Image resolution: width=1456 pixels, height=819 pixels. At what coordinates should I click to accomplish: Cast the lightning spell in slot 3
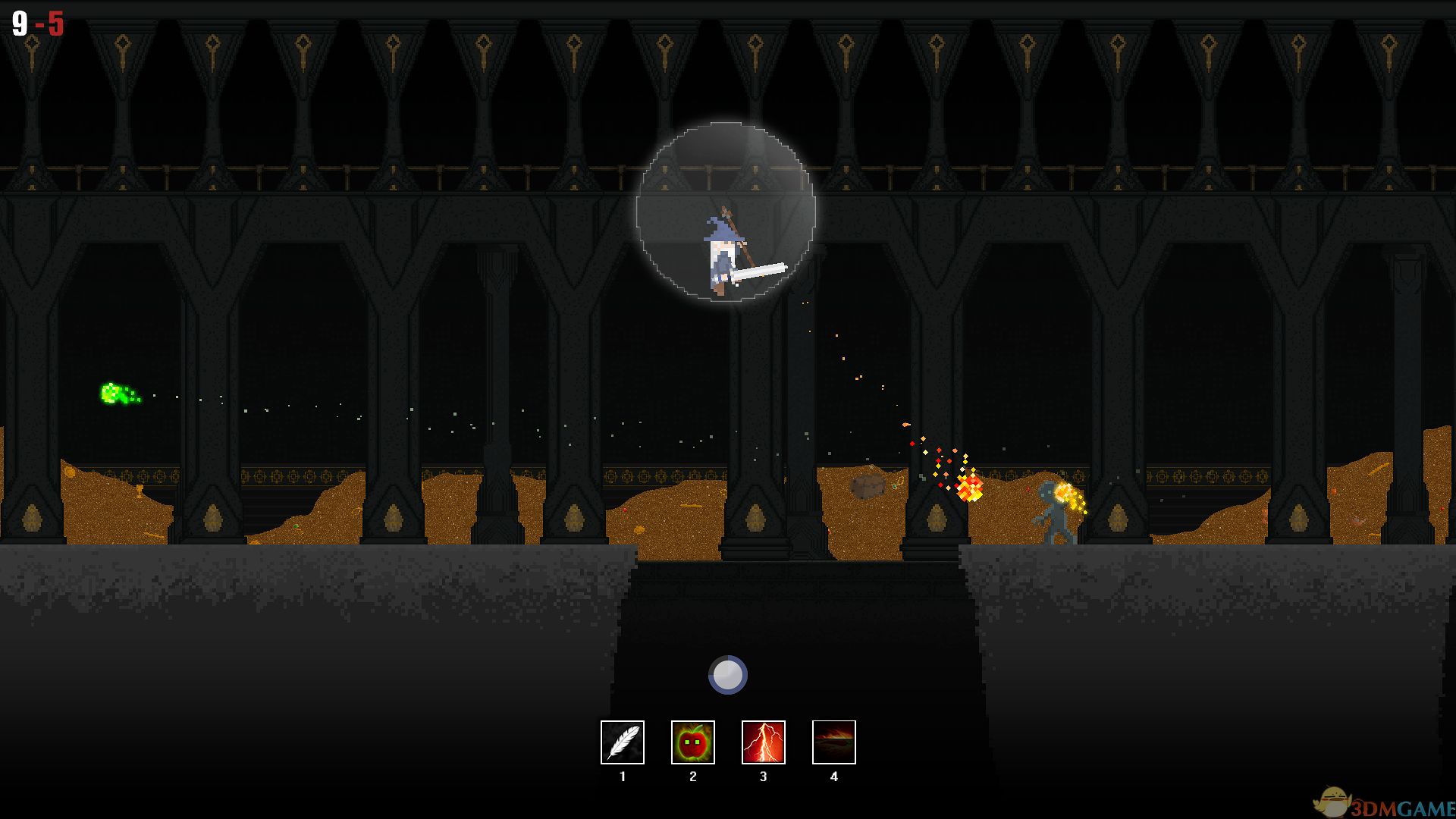pos(763,742)
